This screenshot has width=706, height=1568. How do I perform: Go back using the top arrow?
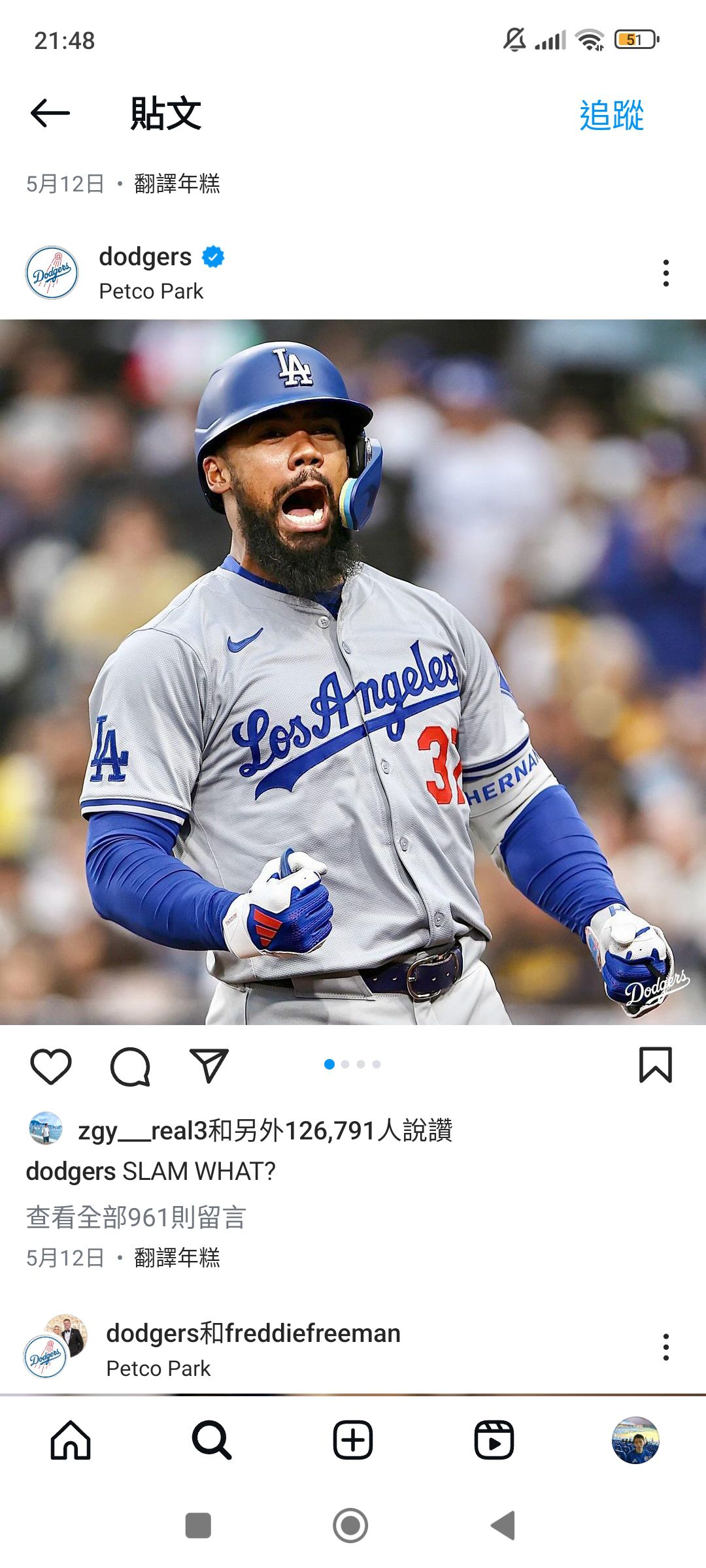pos(50,114)
